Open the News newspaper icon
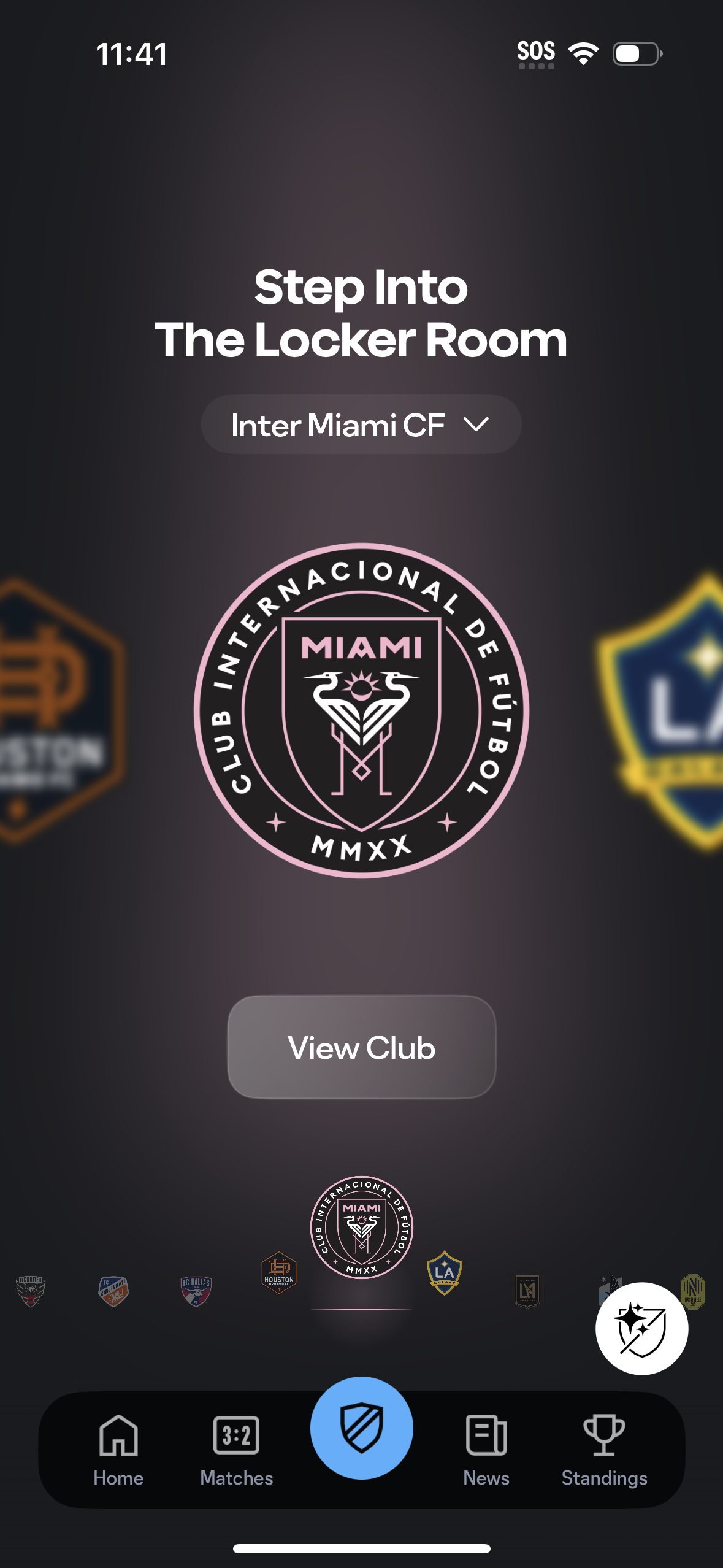723x1568 pixels. 488,1435
